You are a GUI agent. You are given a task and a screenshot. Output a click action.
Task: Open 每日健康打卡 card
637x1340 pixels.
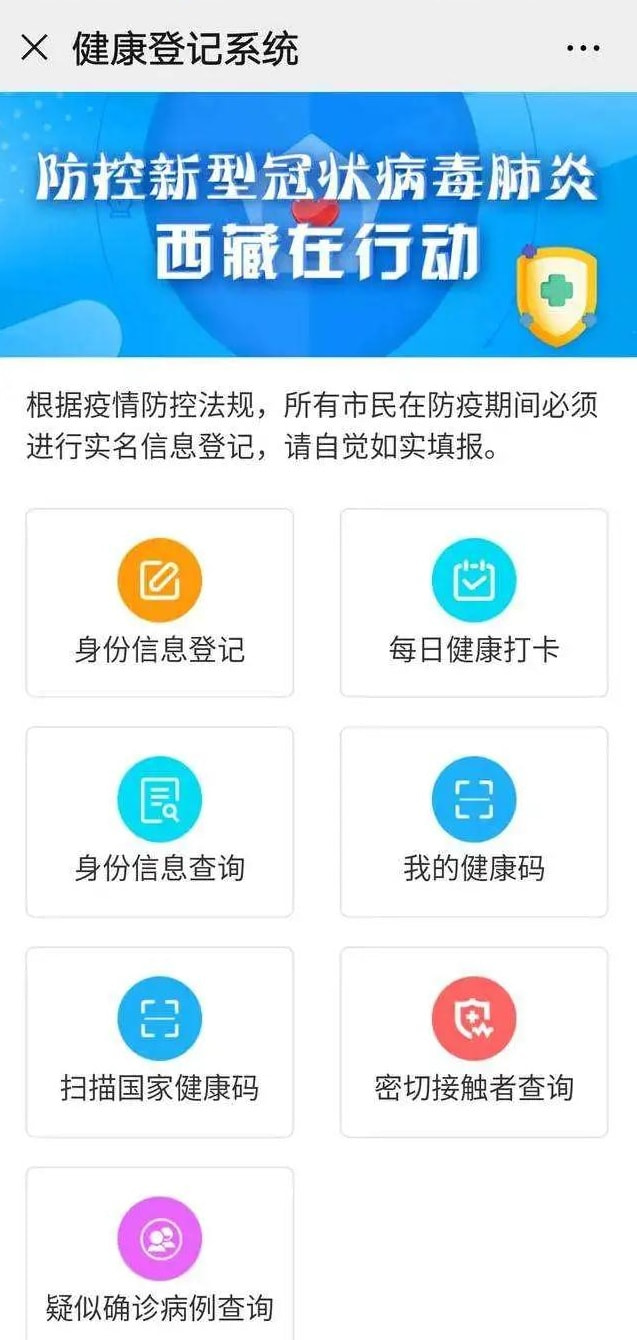(x=474, y=603)
